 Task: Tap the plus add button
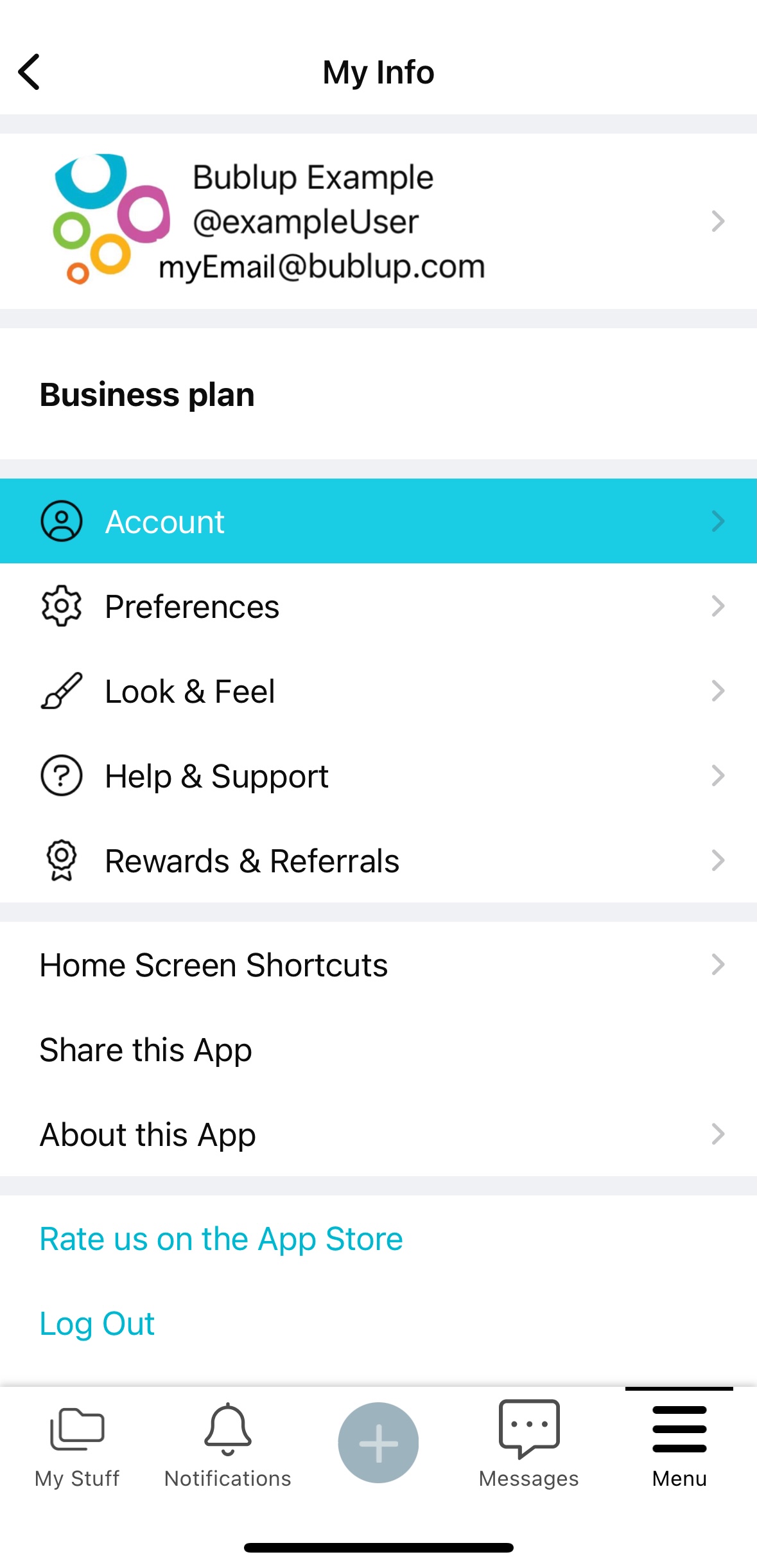pos(378,1442)
